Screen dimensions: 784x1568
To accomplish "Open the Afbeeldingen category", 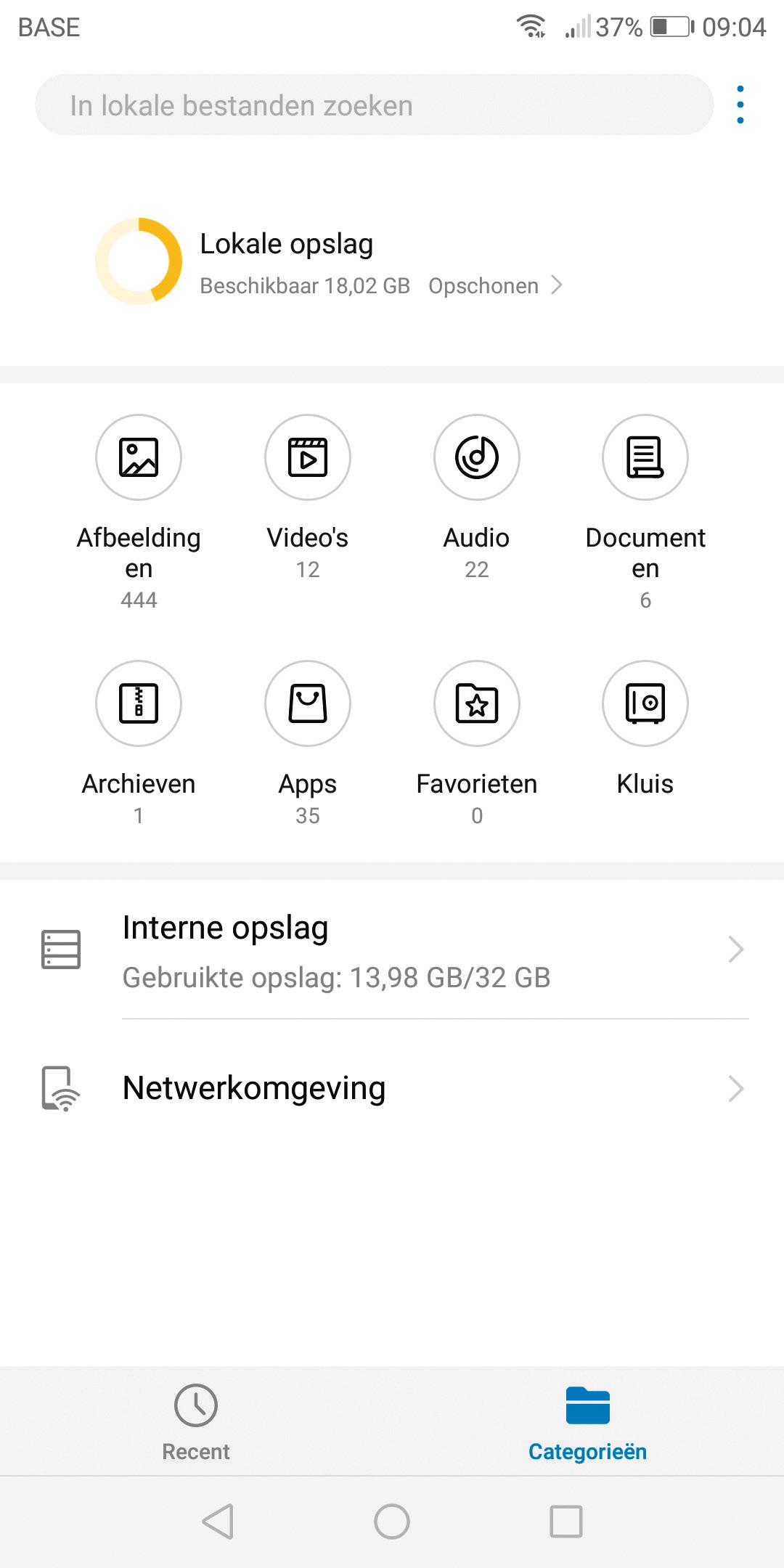I will tap(139, 457).
